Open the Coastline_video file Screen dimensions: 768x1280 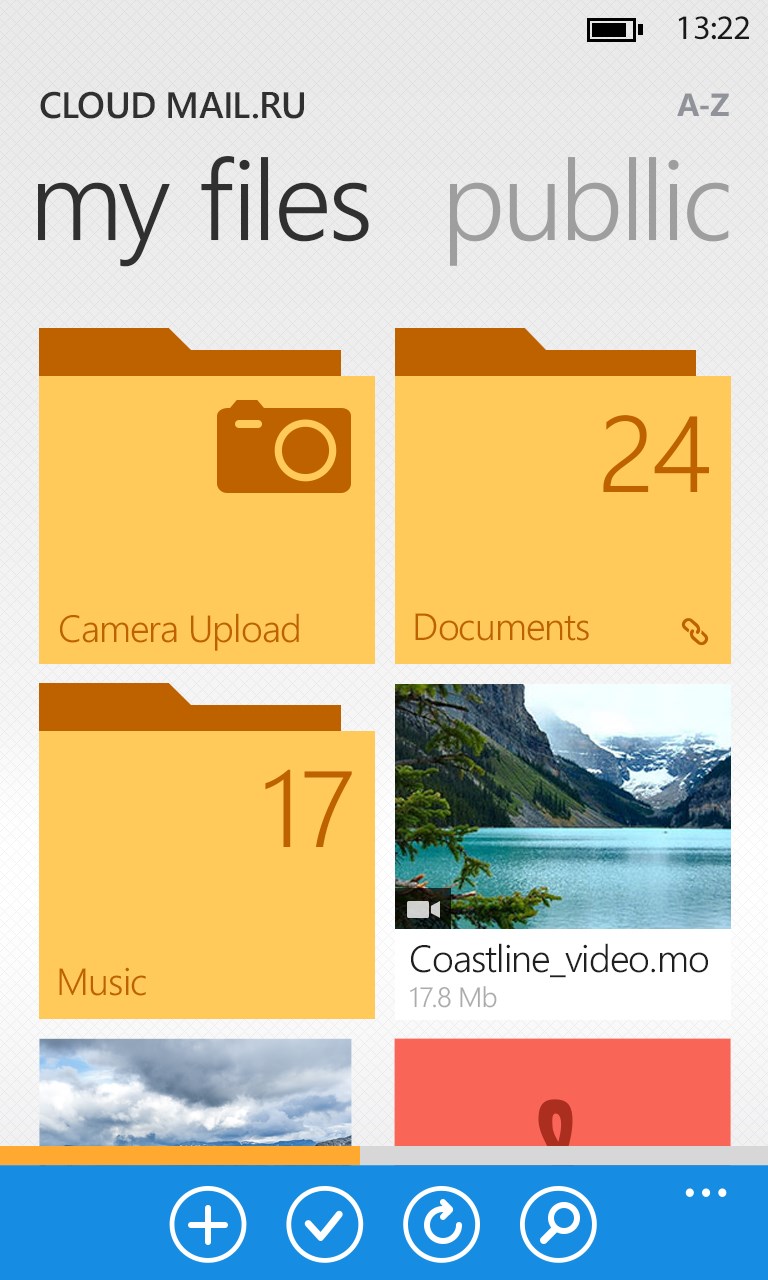(562, 850)
